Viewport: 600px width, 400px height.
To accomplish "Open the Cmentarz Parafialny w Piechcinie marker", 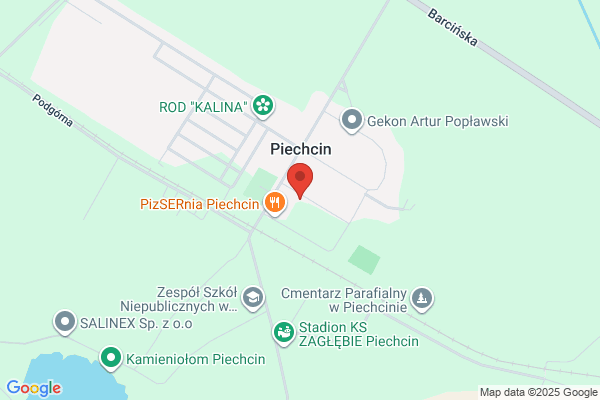I will 422,299.
